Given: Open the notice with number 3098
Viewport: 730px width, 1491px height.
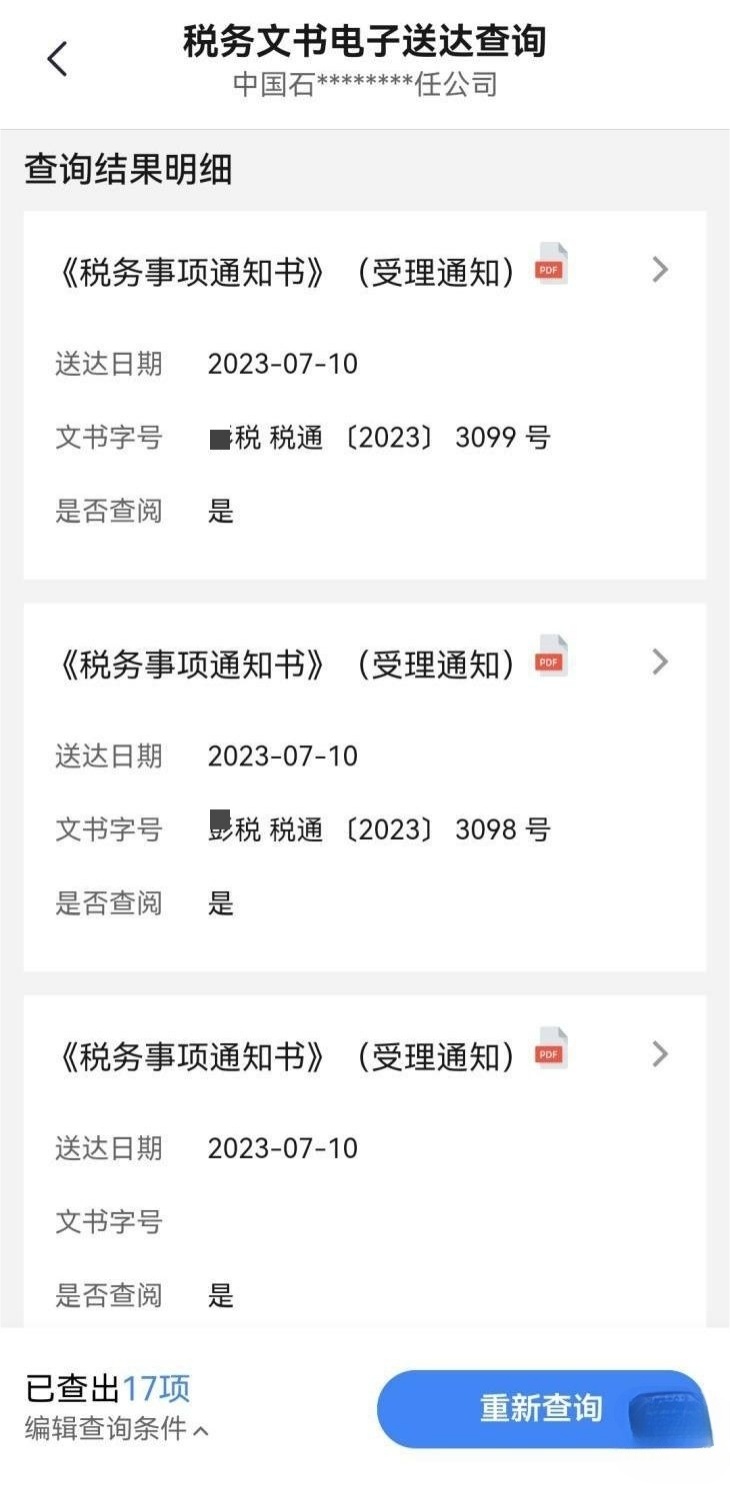Looking at the screenshot, I should pyautogui.click(x=365, y=787).
